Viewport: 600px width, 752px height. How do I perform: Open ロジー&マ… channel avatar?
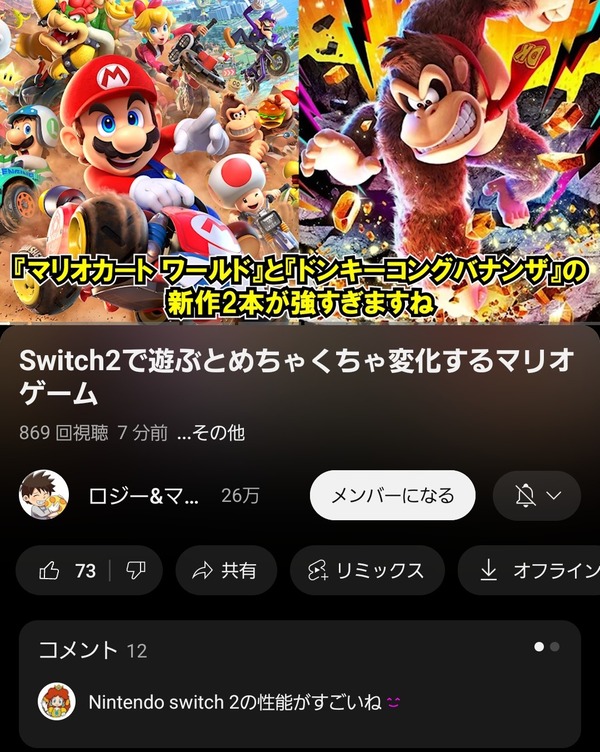pyautogui.click(x=44, y=494)
